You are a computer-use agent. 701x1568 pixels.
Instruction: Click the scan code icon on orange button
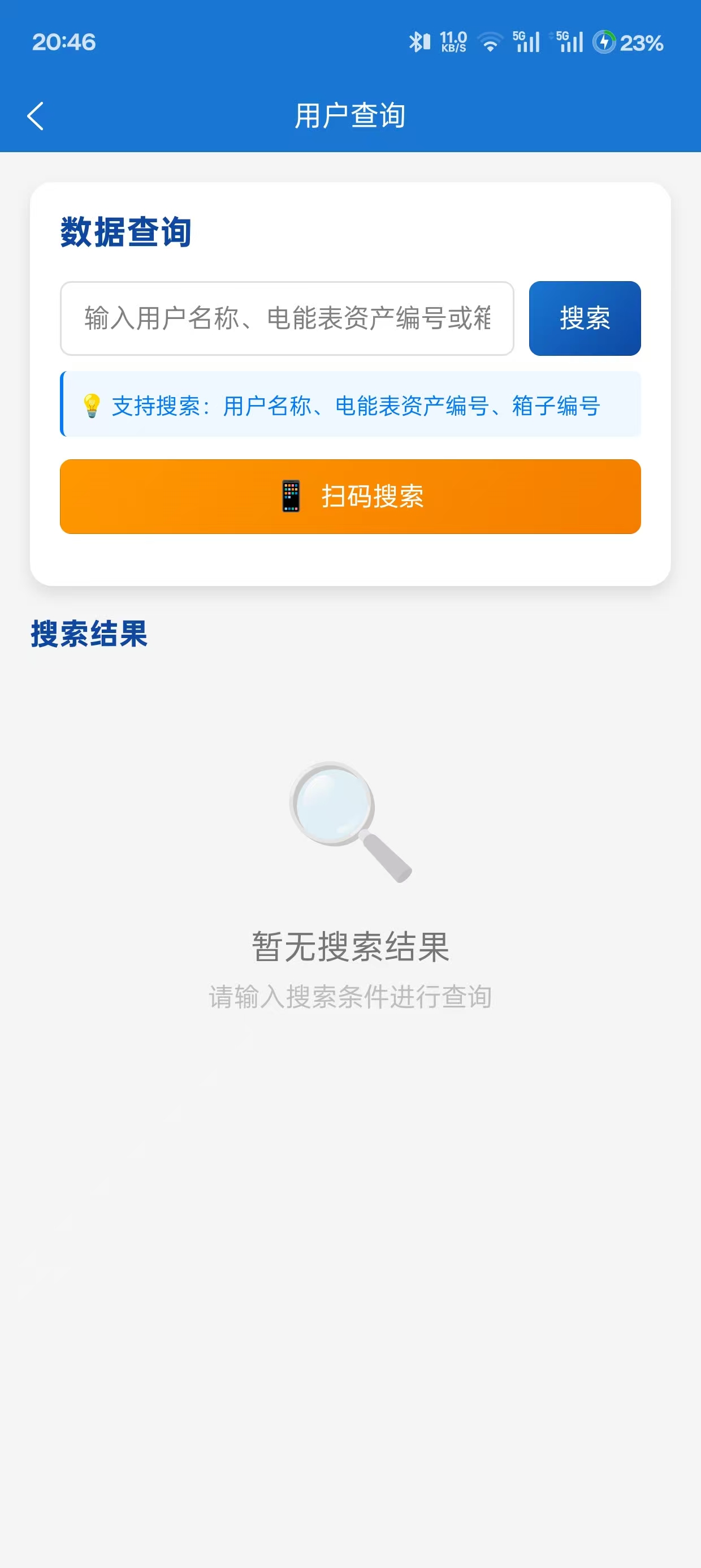click(x=290, y=497)
